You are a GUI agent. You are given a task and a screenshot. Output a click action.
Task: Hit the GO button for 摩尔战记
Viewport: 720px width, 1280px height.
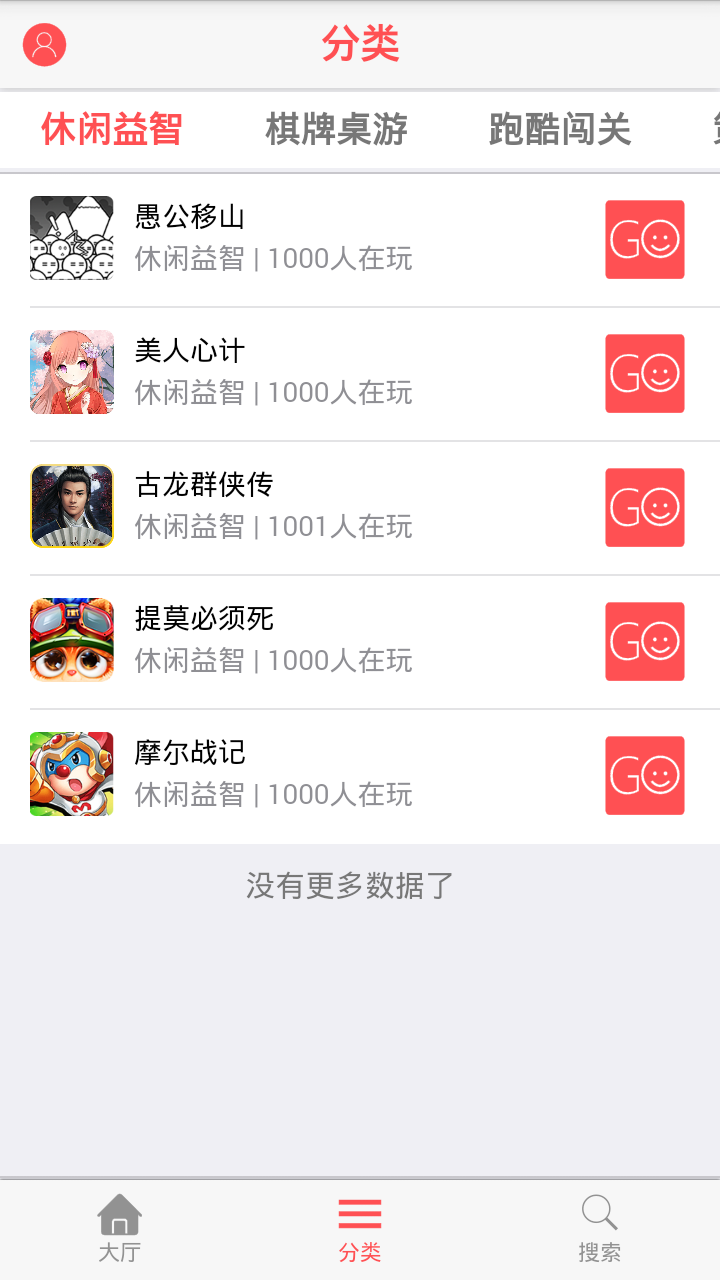pyautogui.click(x=644, y=776)
